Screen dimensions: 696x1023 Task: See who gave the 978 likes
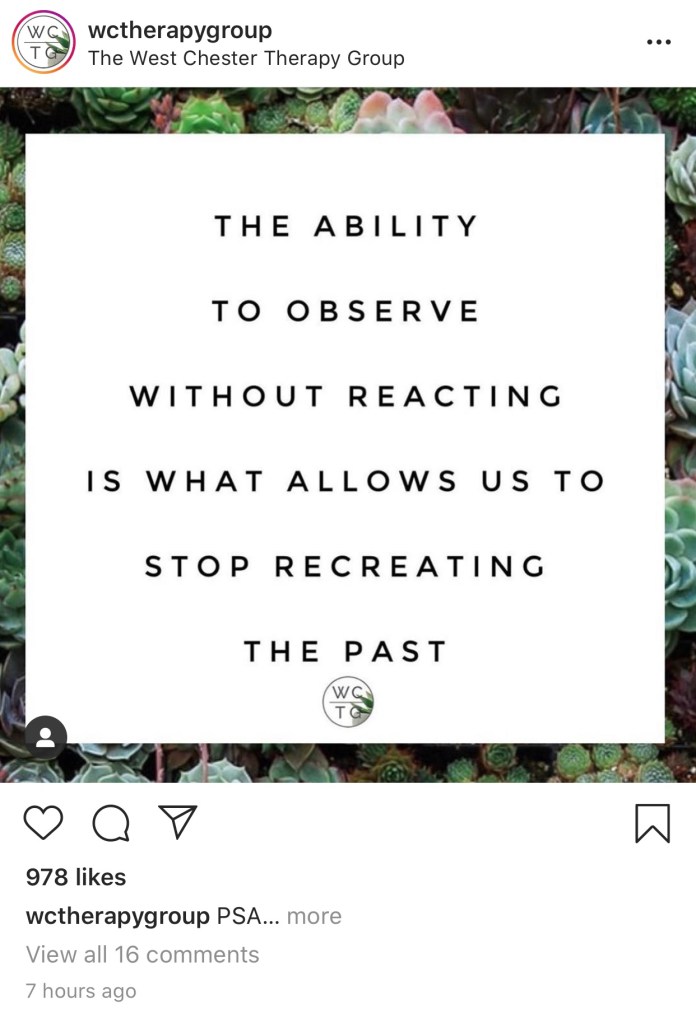point(76,877)
